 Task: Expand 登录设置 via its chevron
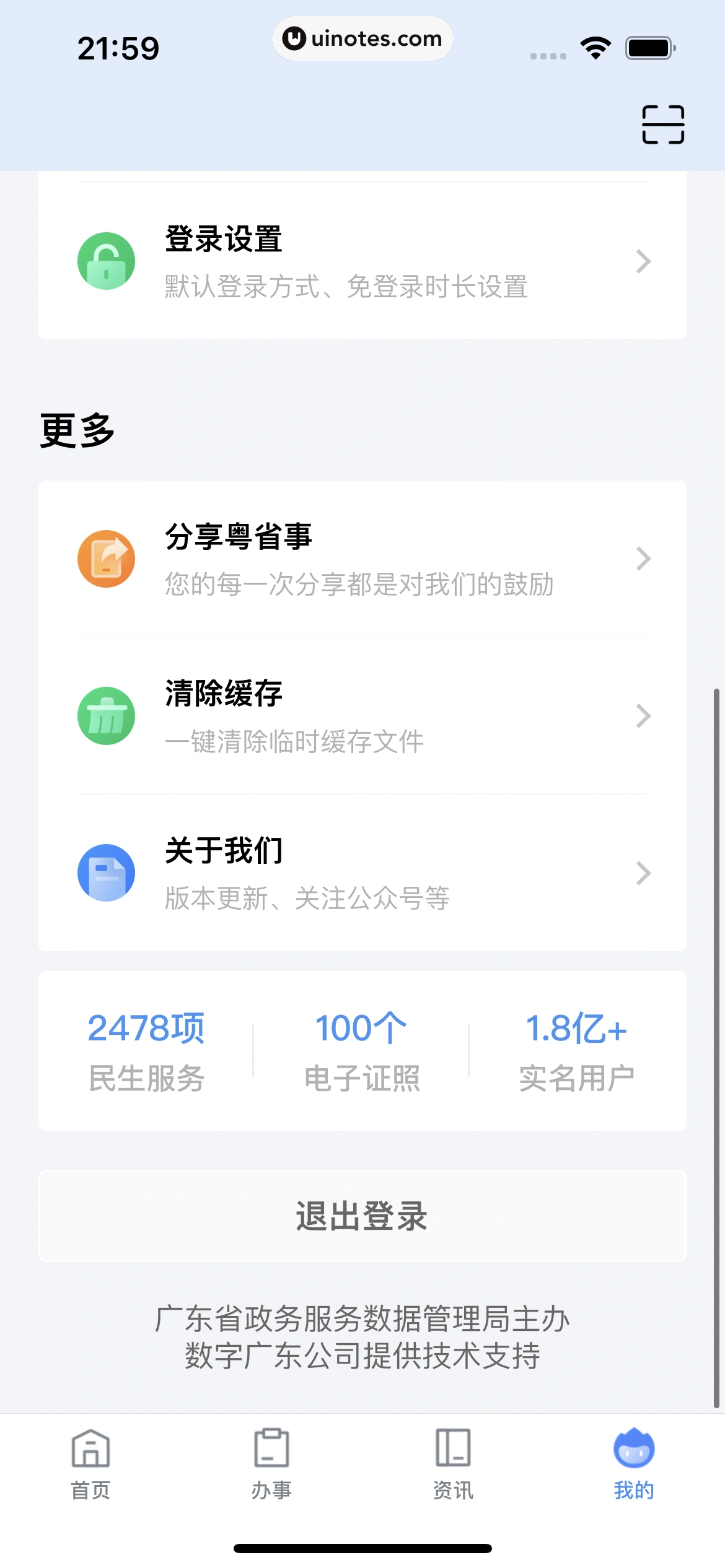(x=643, y=263)
